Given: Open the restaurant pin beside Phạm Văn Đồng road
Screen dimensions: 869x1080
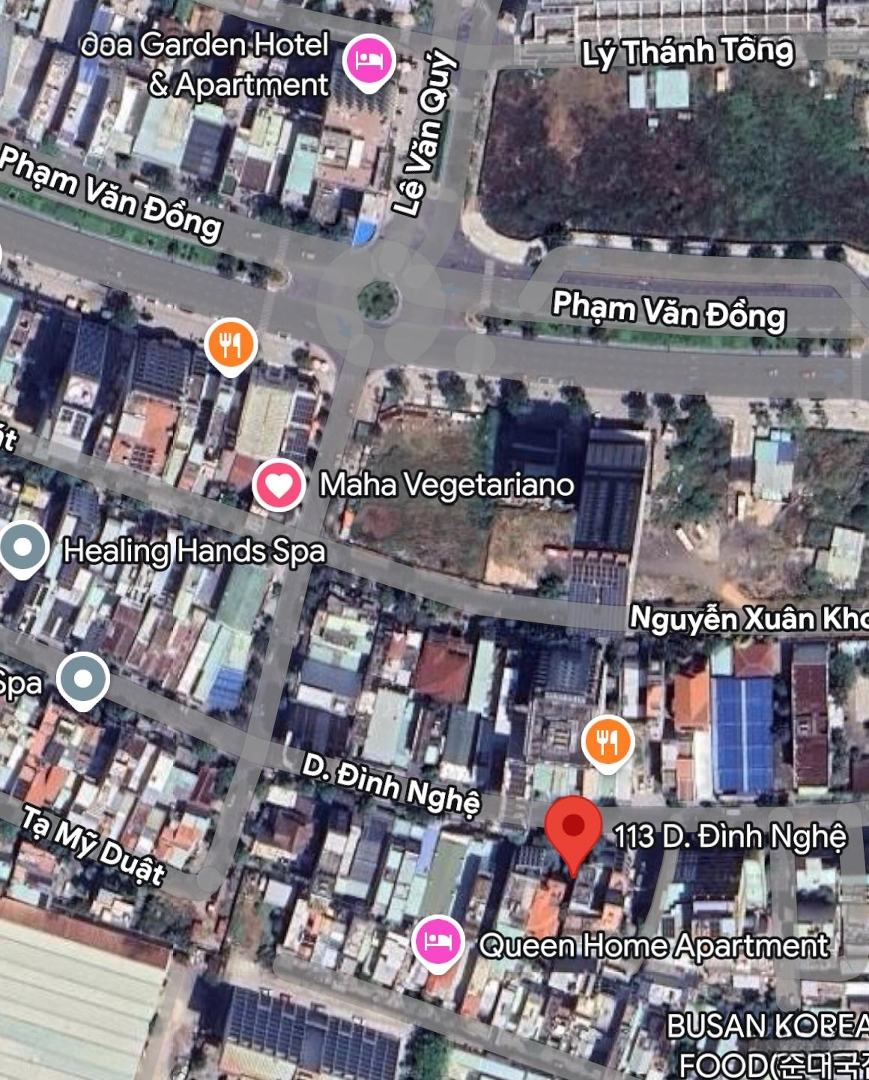Looking at the screenshot, I should [x=231, y=347].
